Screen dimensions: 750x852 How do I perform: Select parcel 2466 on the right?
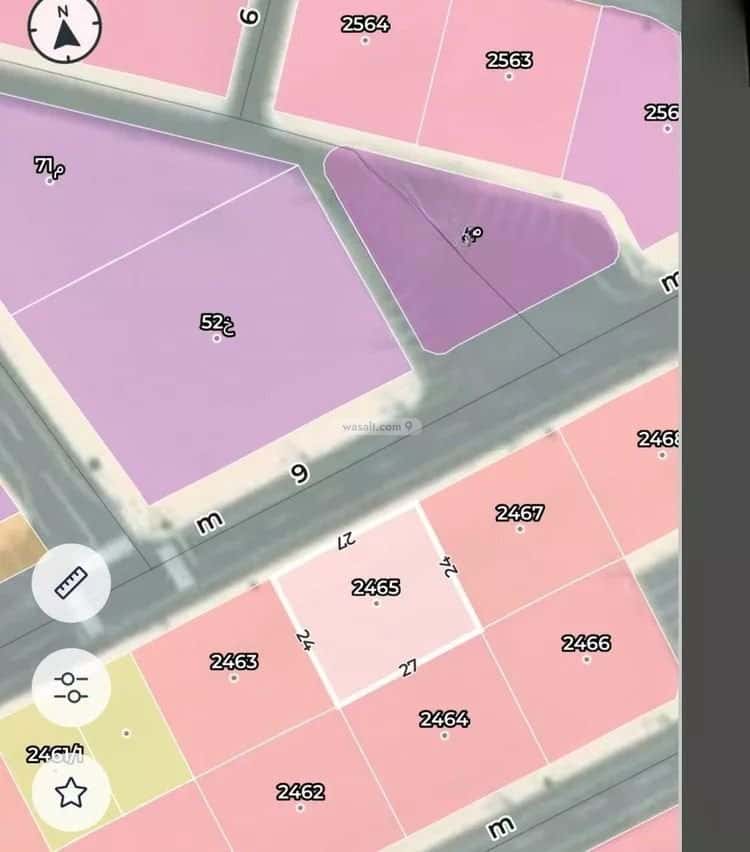point(585,641)
